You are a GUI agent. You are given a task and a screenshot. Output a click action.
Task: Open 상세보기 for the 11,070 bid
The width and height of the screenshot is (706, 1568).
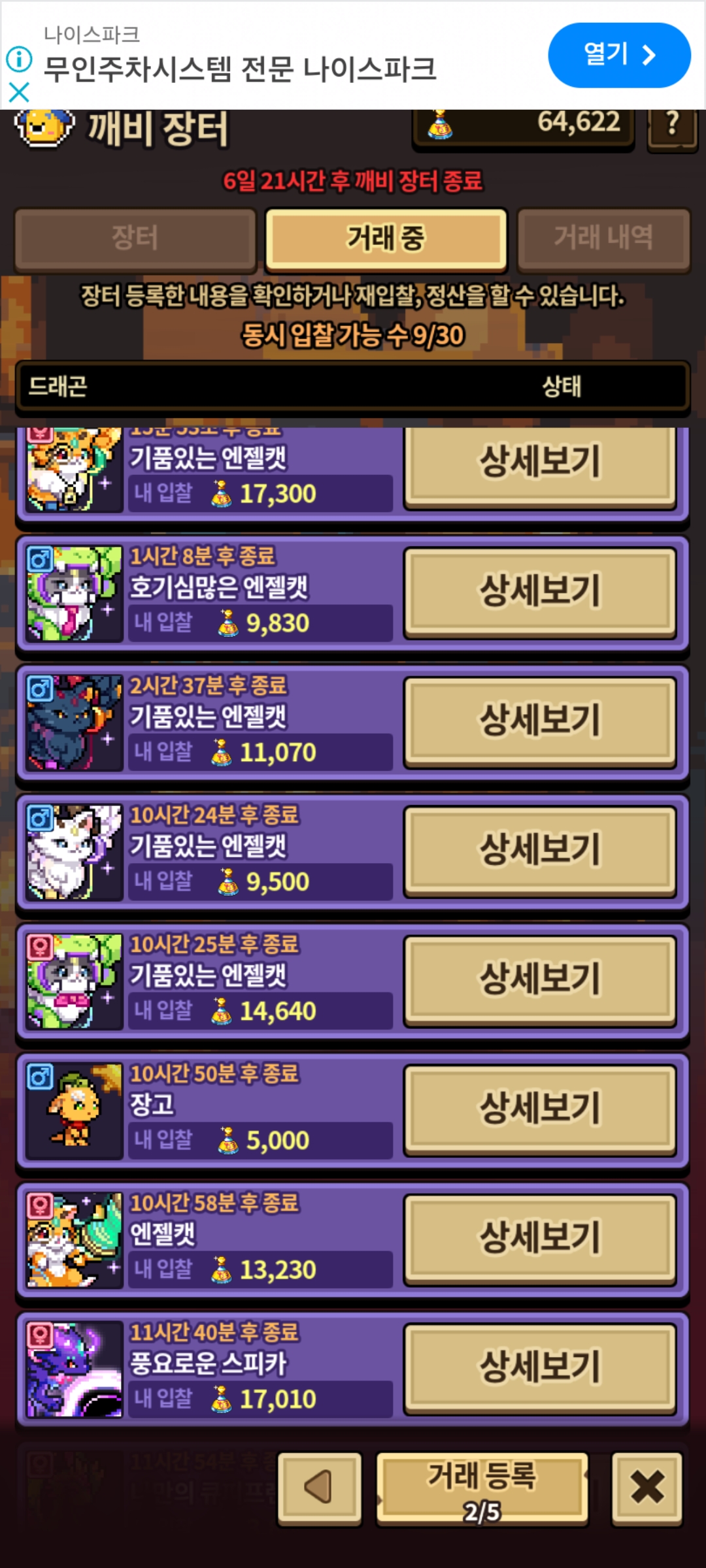540,721
